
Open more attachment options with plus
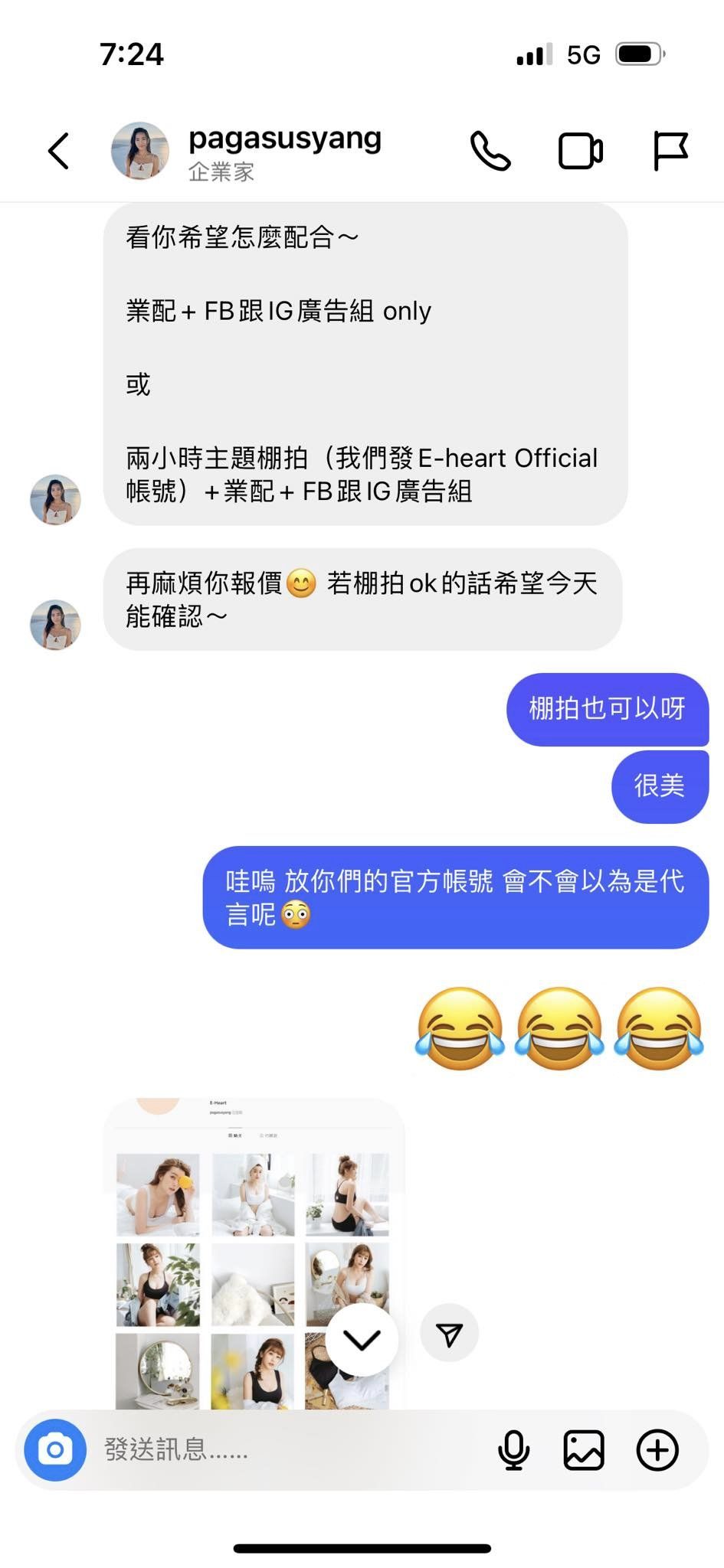tap(657, 1449)
